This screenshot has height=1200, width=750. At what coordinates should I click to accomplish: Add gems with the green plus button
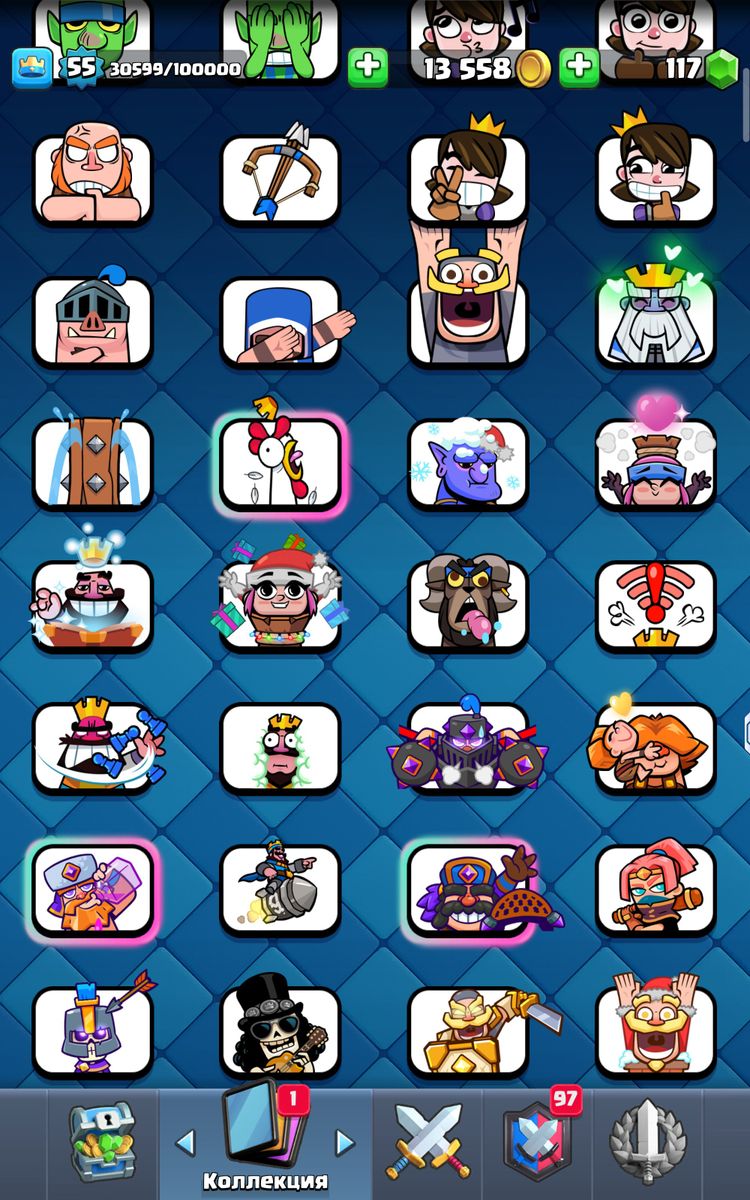point(579,67)
